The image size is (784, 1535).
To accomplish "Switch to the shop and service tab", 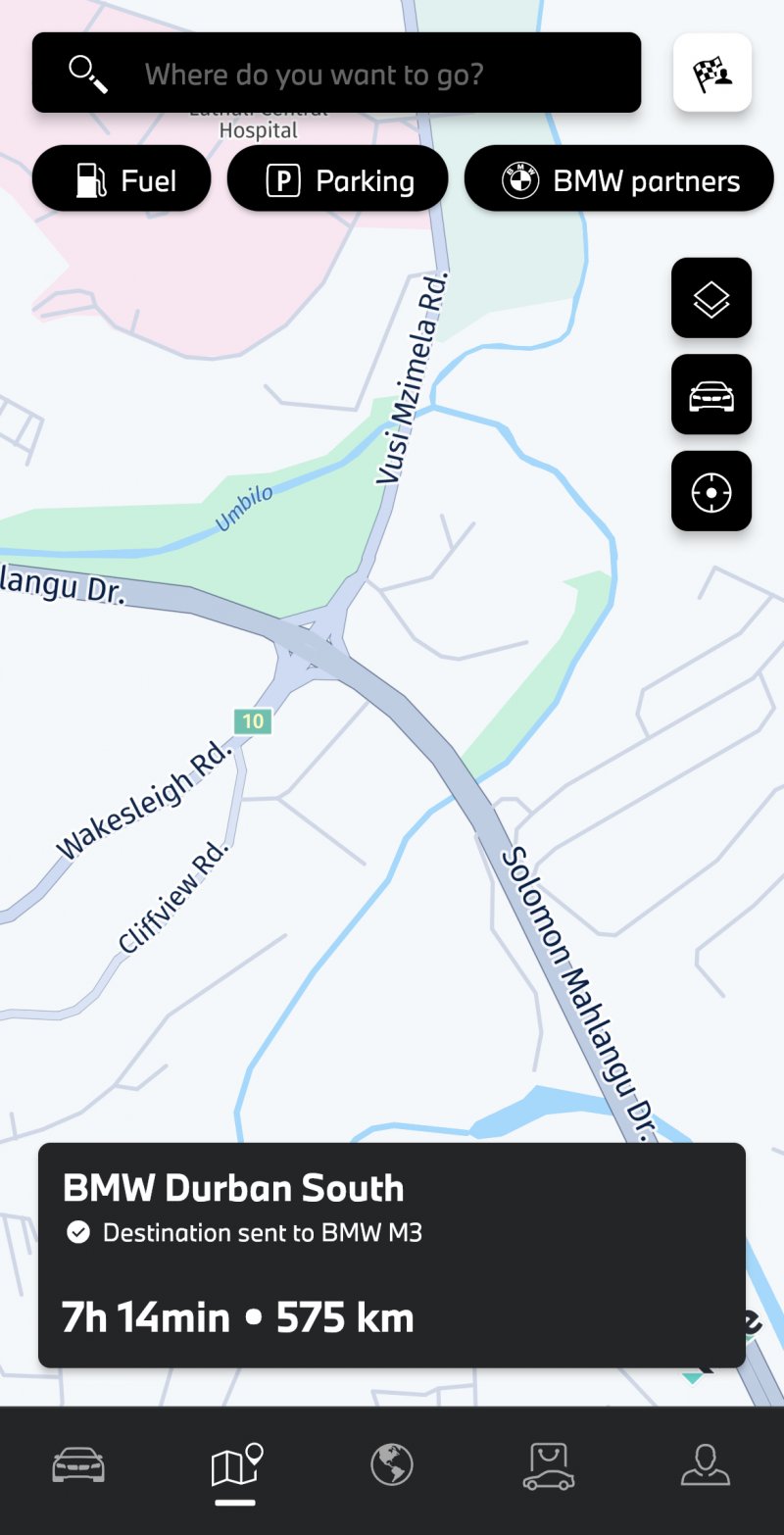I will coord(549,1466).
